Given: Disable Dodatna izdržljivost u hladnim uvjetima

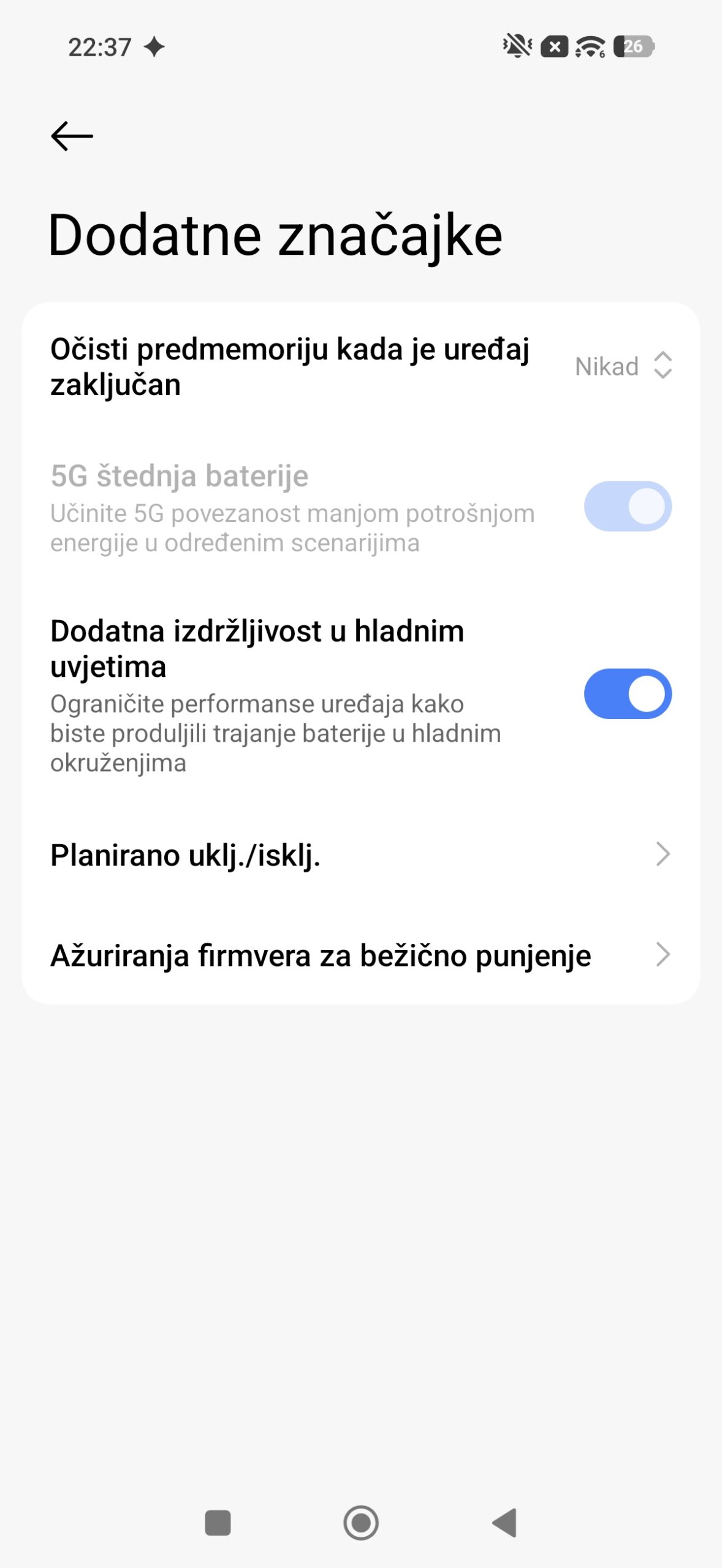Looking at the screenshot, I should 627,693.
